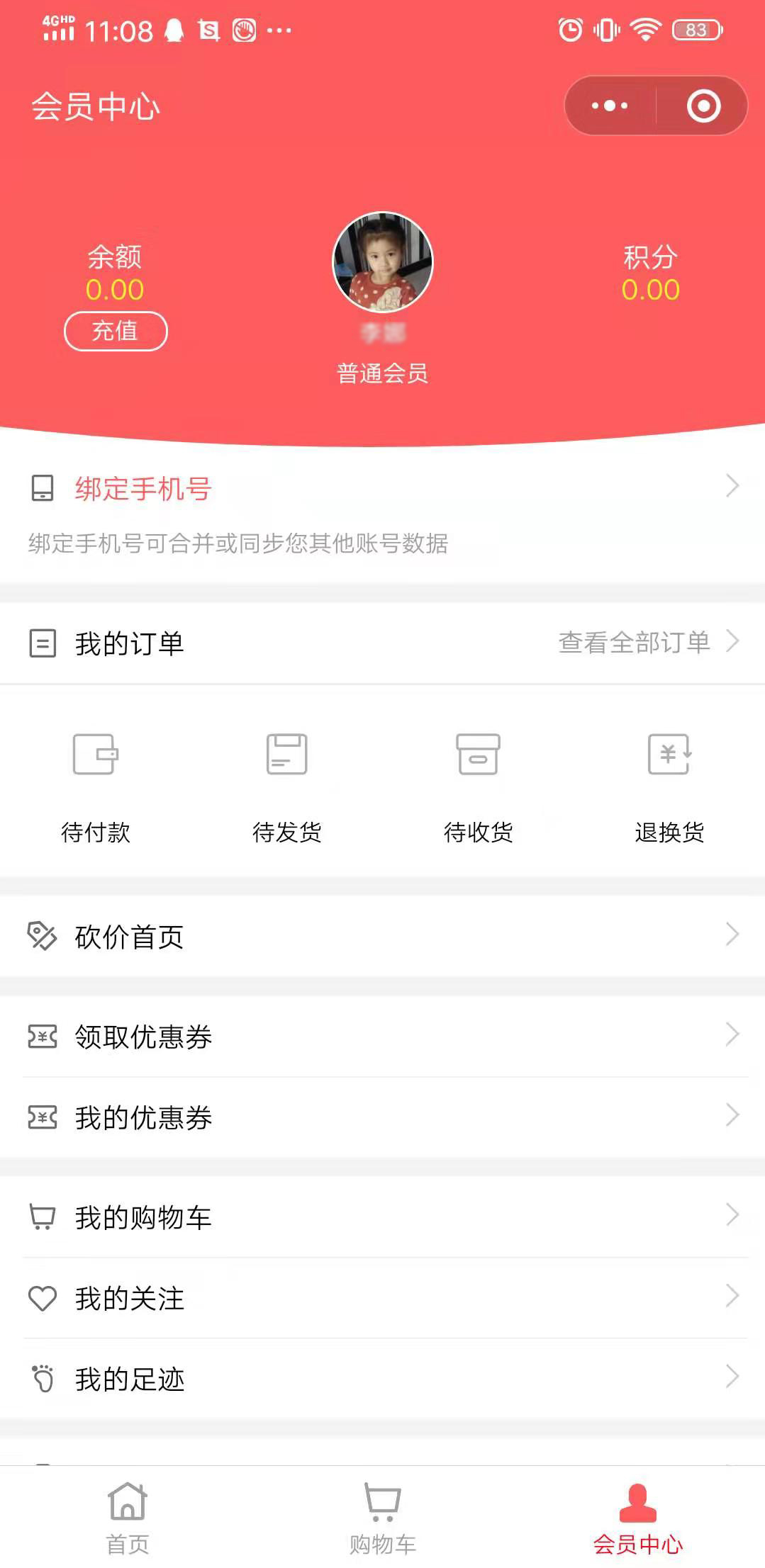
Task: Open the 绑定手机号 row
Action: pos(383,489)
